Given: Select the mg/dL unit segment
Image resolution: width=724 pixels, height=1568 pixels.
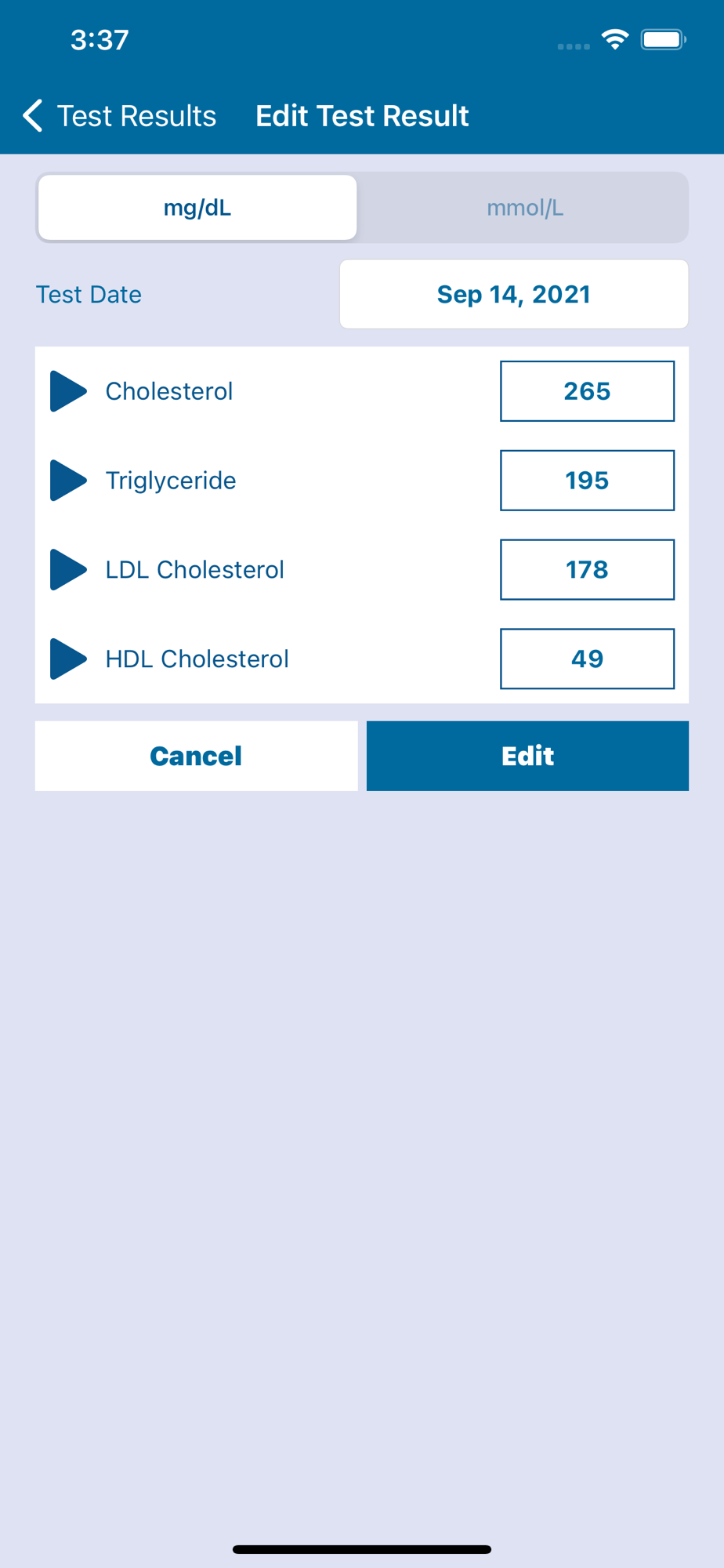Looking at the screenshot, I should [197, 208].
